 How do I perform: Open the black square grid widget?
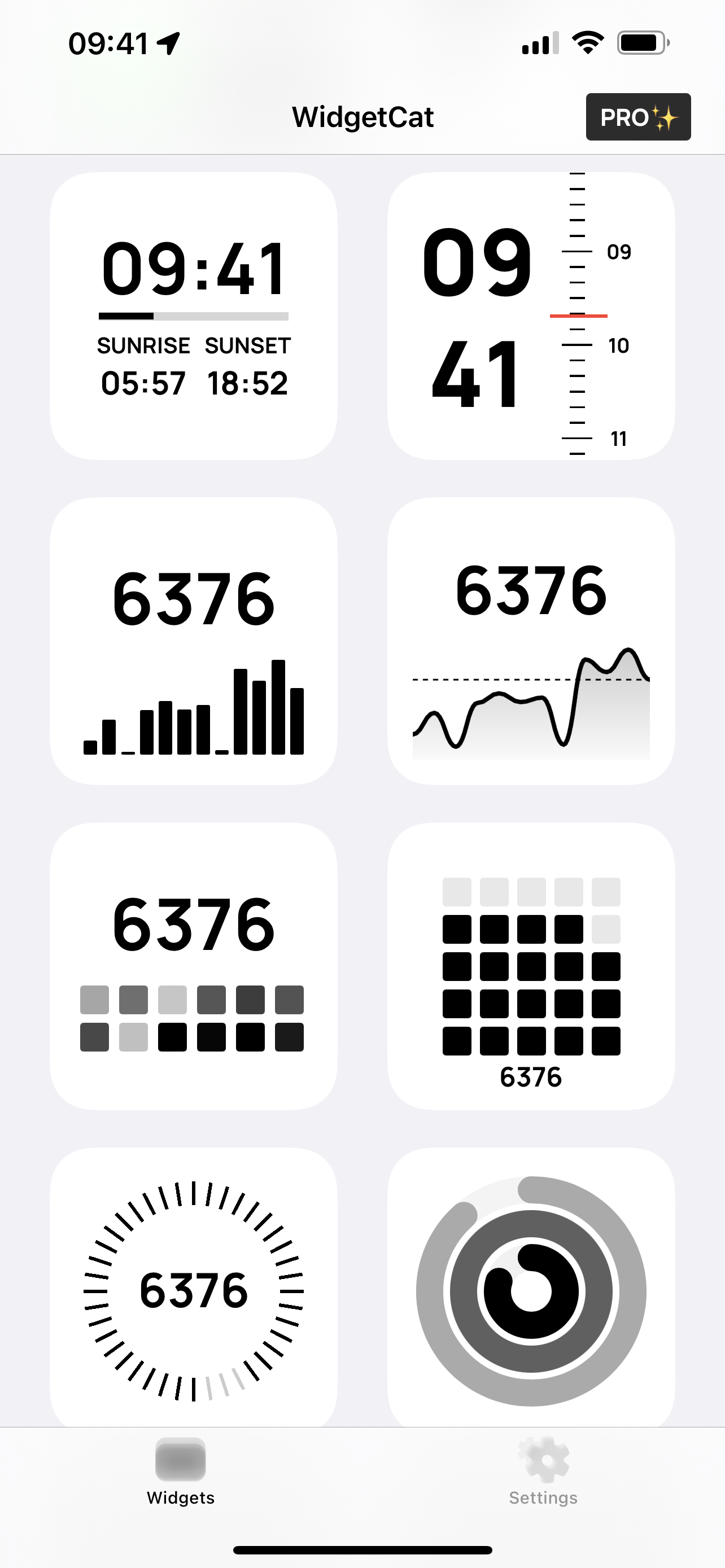pos(531,966)
